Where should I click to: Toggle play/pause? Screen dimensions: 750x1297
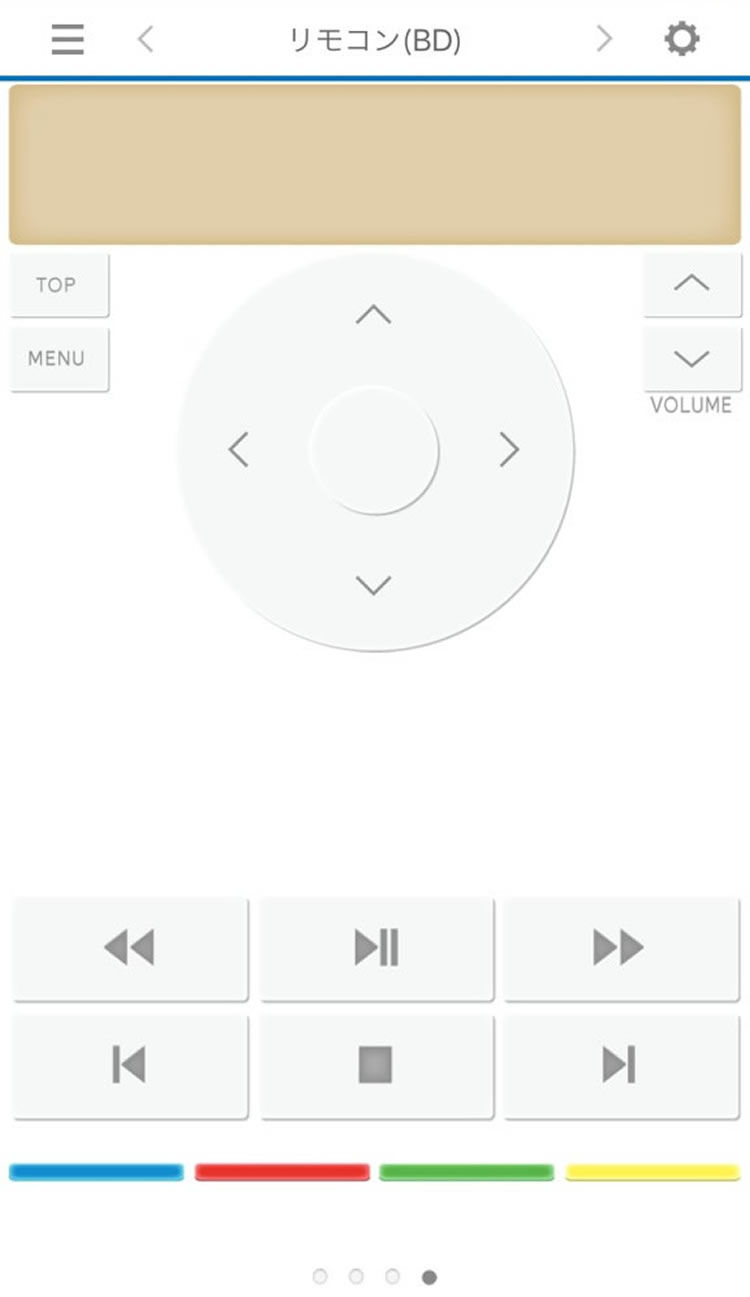click(x=377, y=947)
